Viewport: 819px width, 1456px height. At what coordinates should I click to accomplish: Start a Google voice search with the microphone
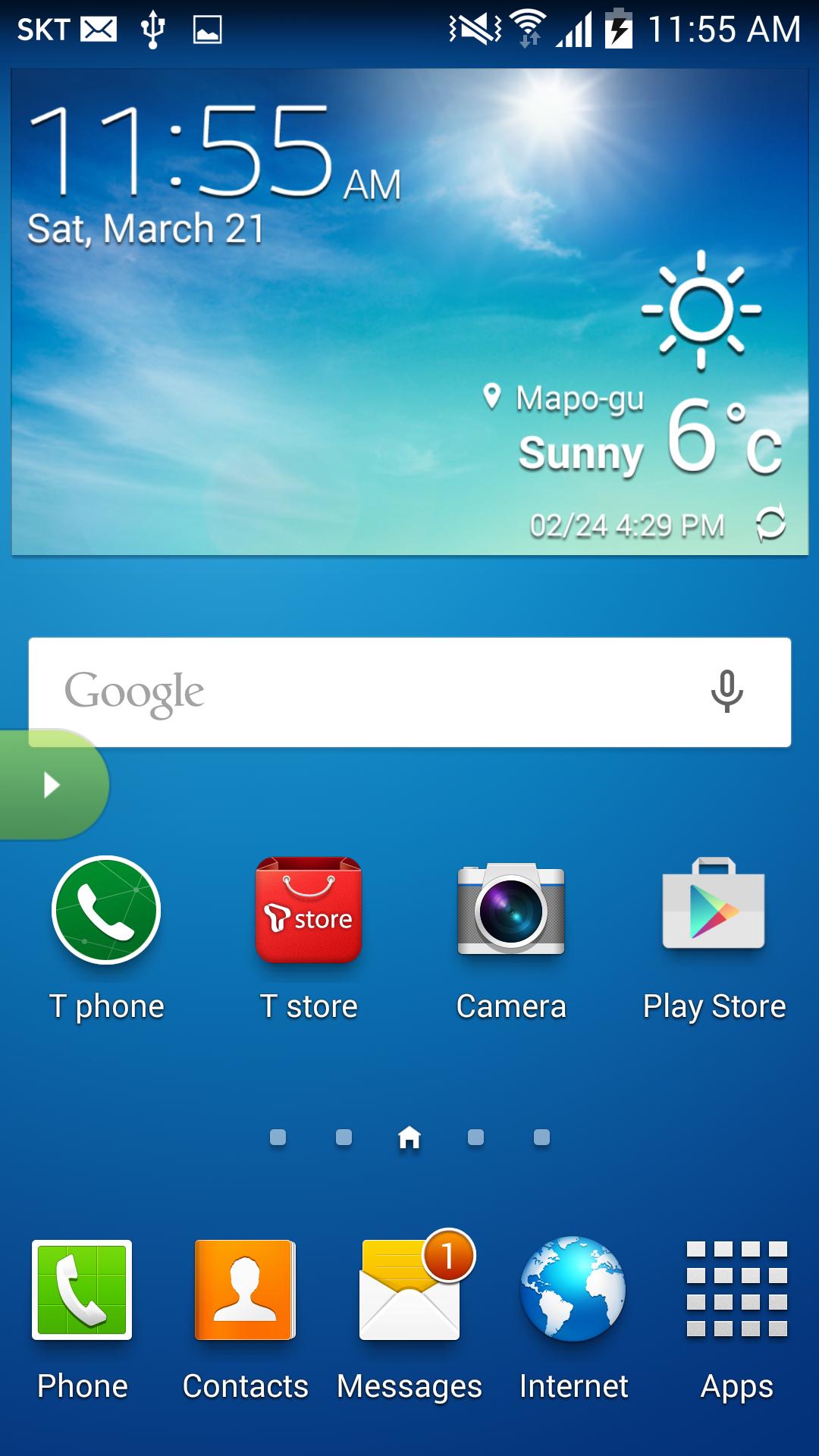tap(726, 691)
